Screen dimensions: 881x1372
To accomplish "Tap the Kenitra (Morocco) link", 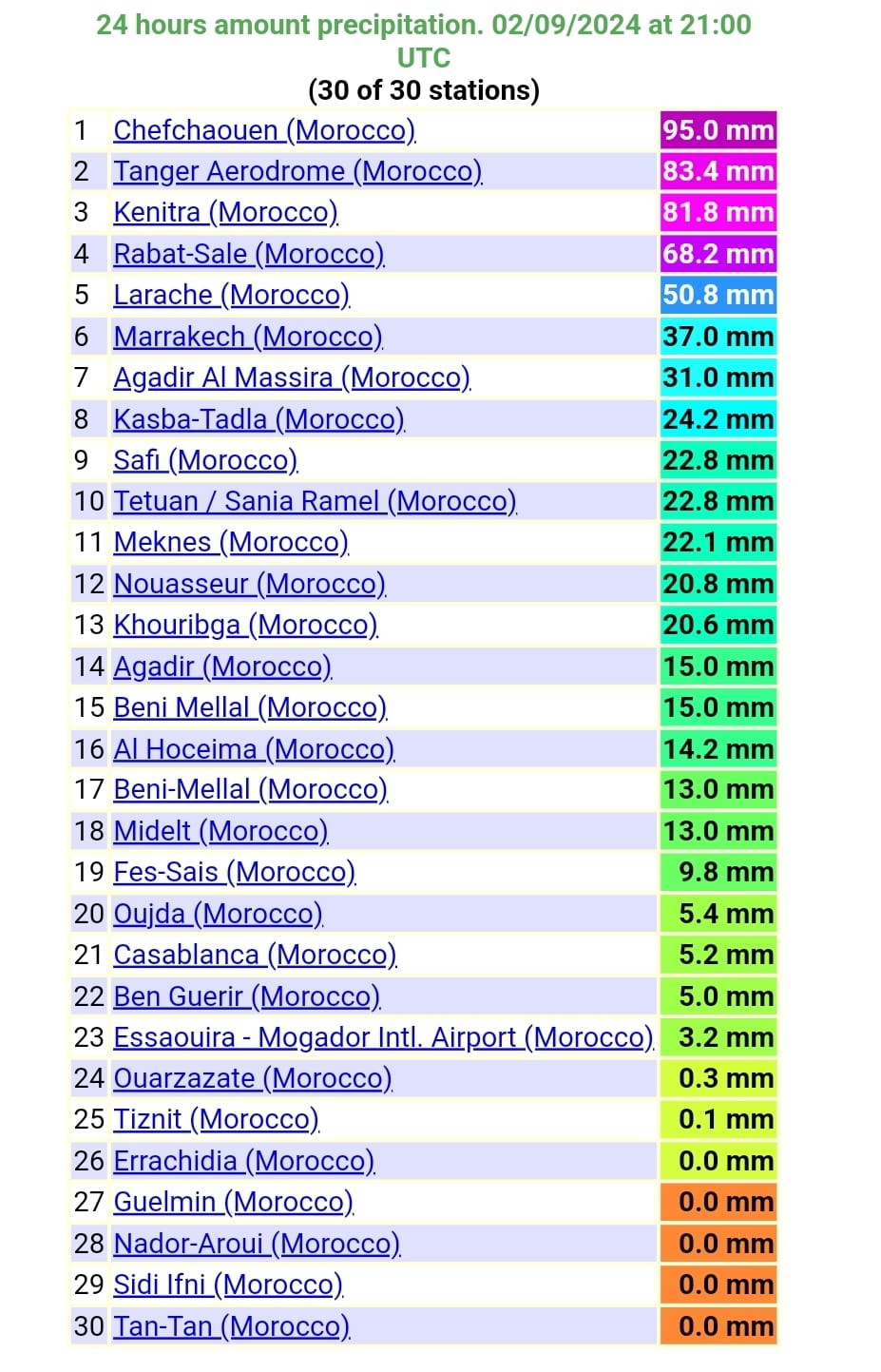I will [225, 212].
